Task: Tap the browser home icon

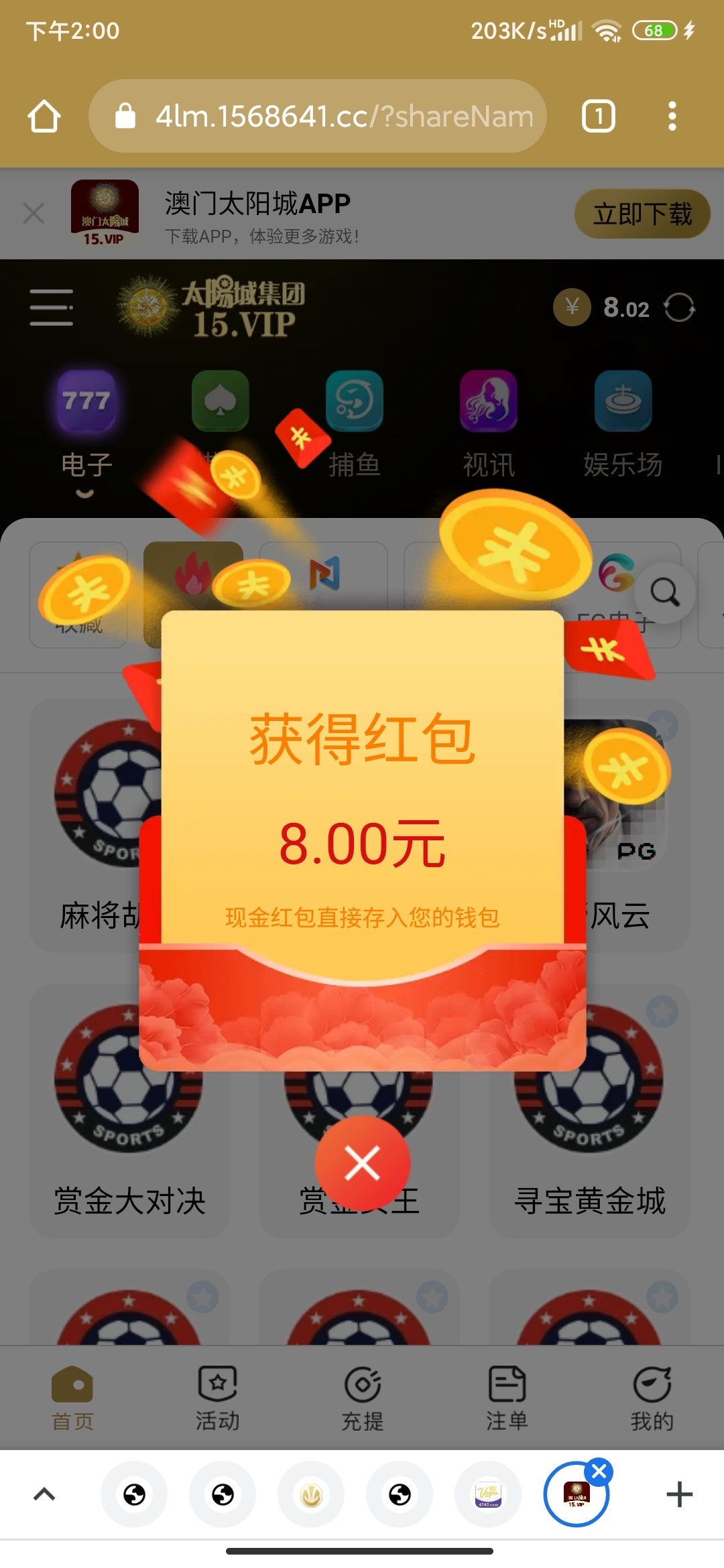Action: click(44, 117)
